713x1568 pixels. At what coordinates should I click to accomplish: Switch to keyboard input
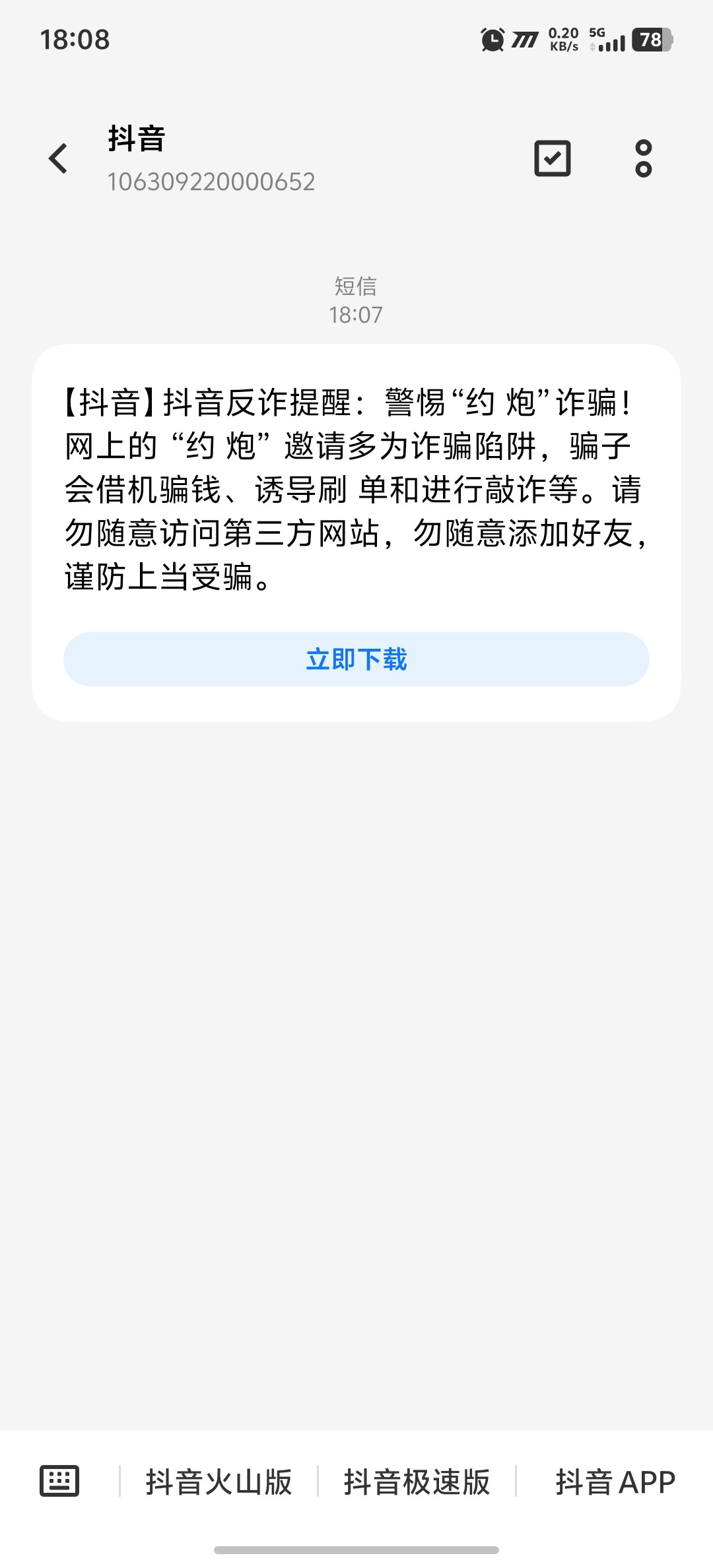coord(59,1481)
